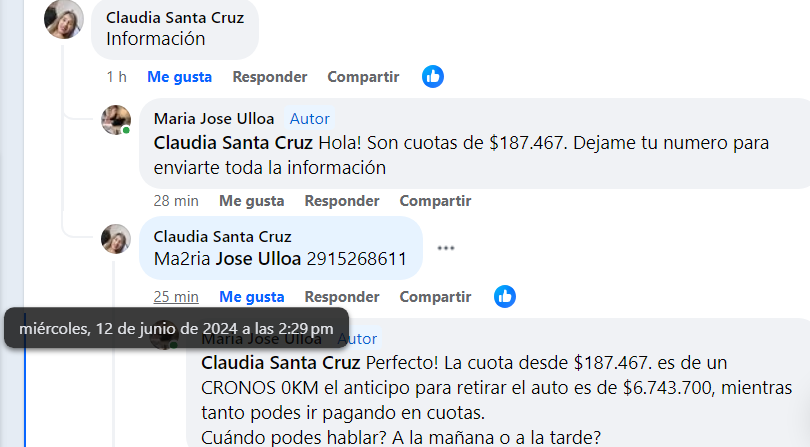
Task: Open options menu for Claudia's phone-number comment
Action: (446, 248)
